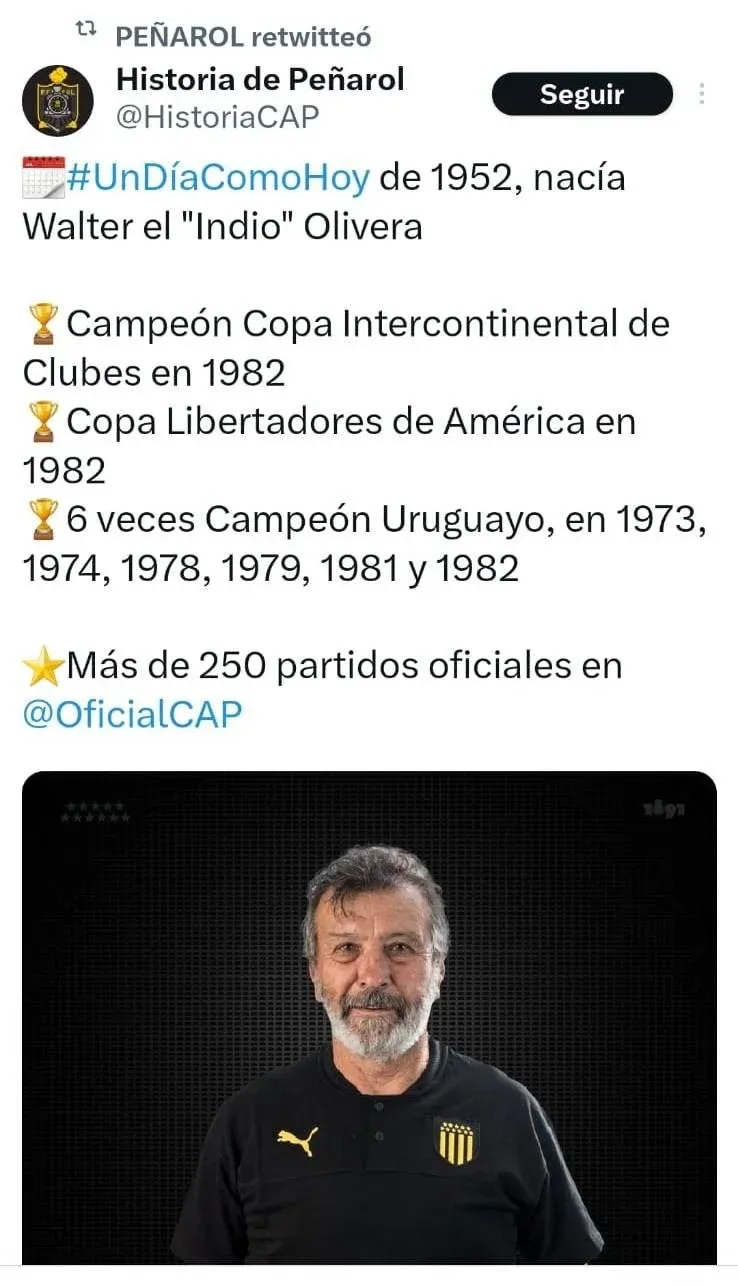The height and width of the screenshot is (1286, 738).
Task: Open the tweet's overflow menu
Action: pyautogui.click(x=702, y=94)
